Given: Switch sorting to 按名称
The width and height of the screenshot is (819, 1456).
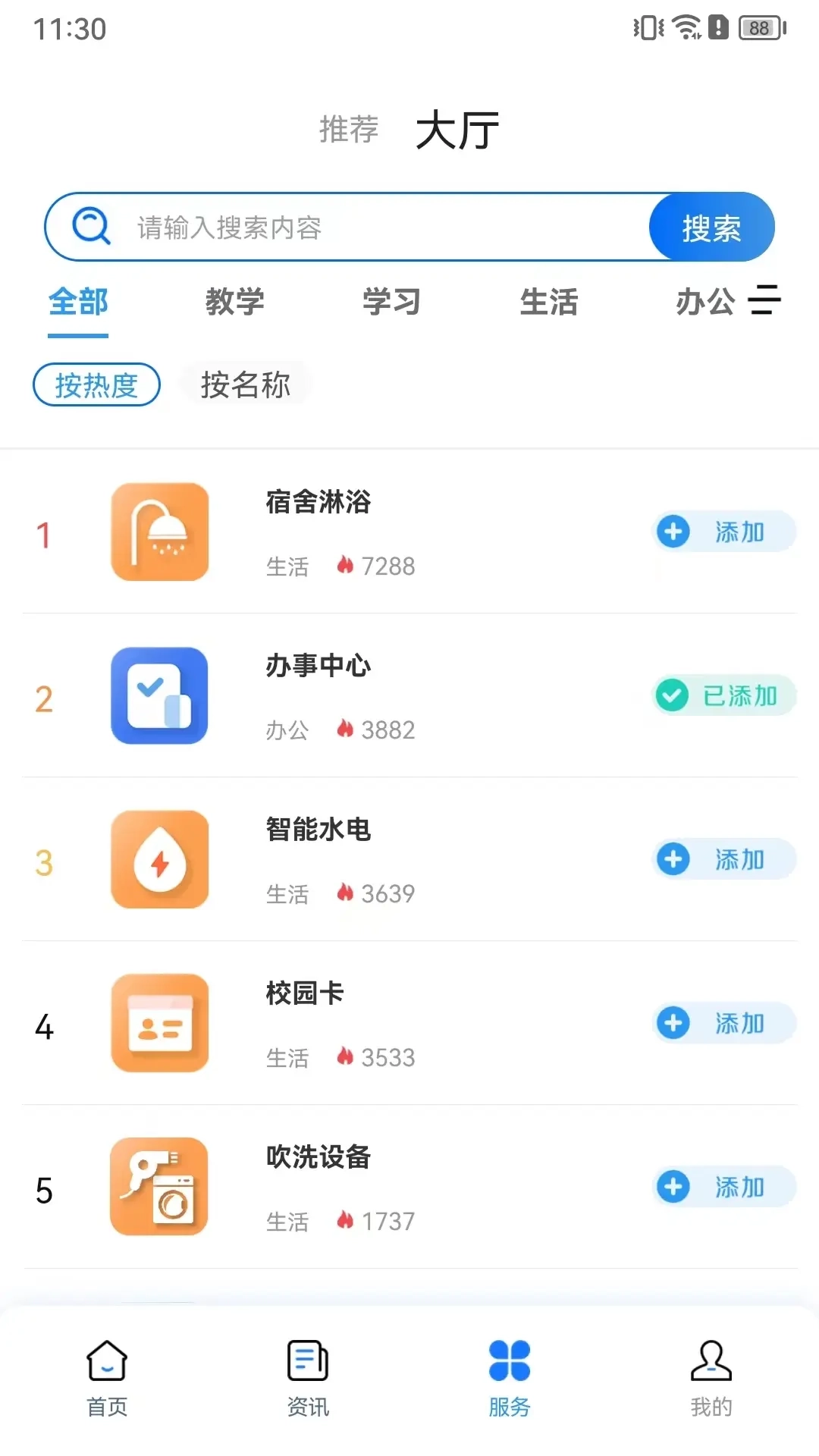Looking at the screenshot, I should 244,385.
